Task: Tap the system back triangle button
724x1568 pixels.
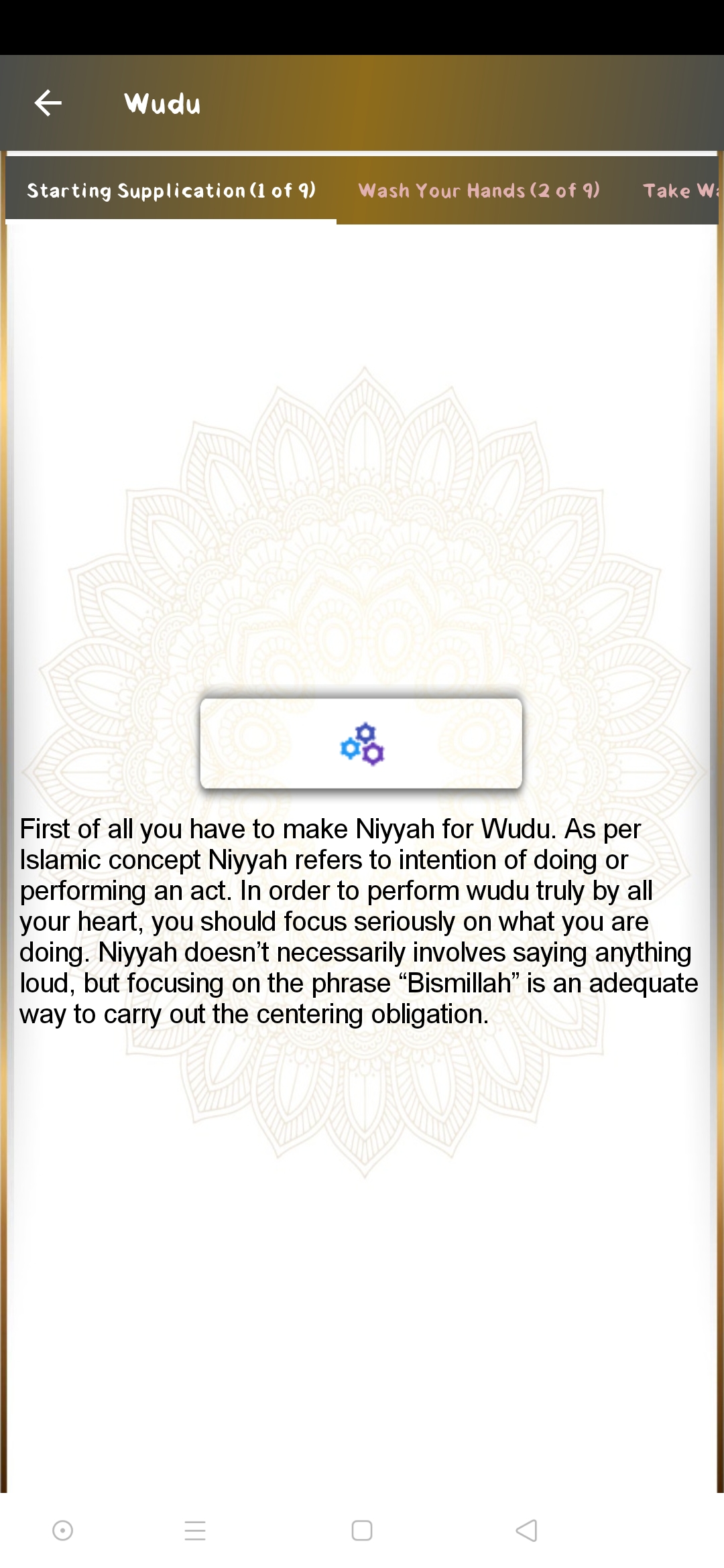Action: [527, 1530]
